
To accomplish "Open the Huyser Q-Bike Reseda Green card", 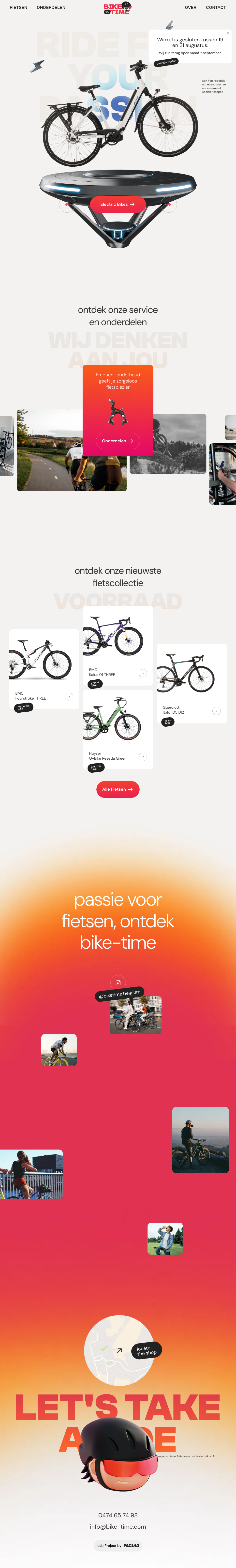I will click(x=143, y=757).
